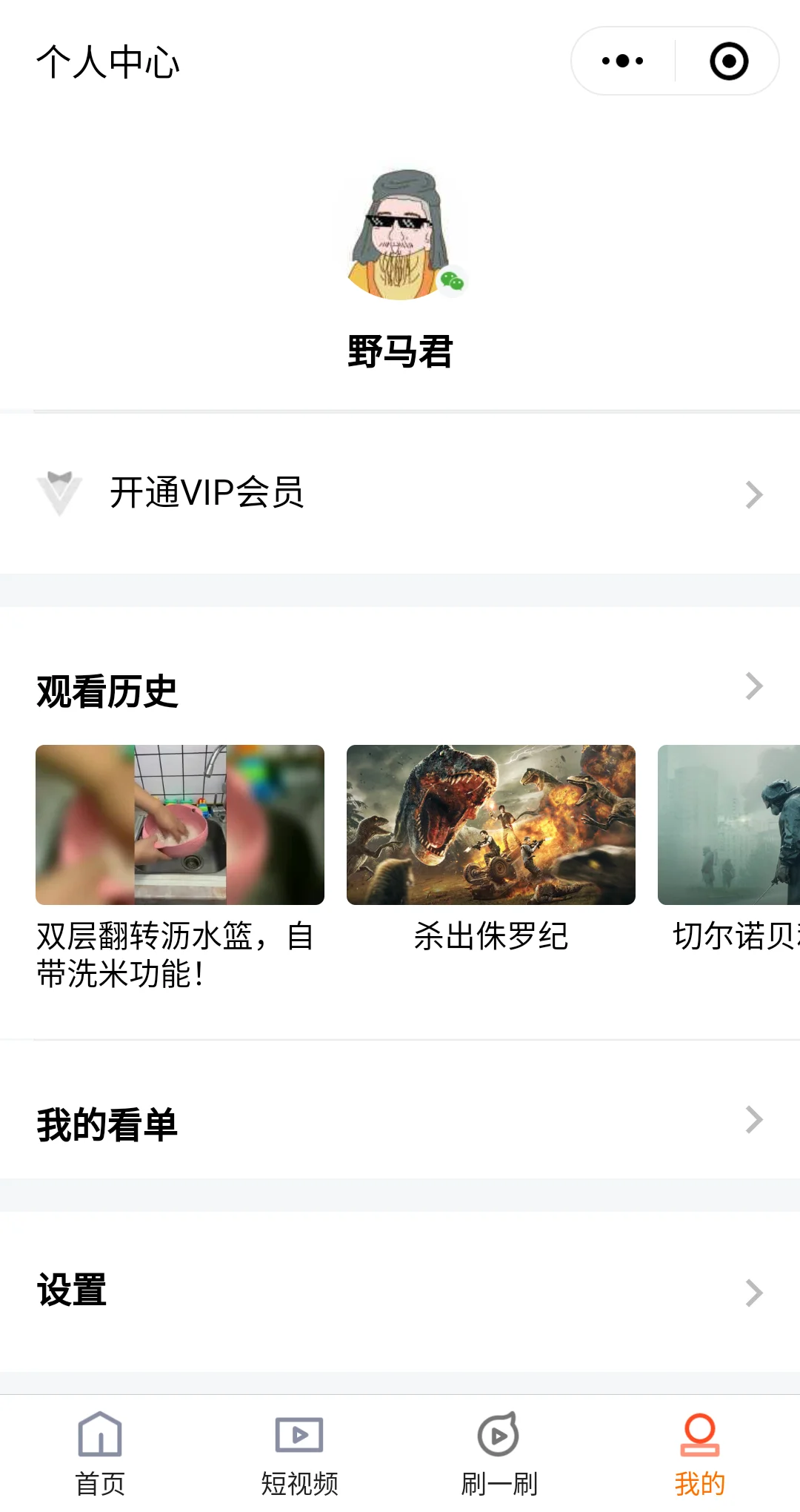The image size is (800, 1512).
Task: Open the 开通VIP会员 row
Action: (x=400, y=493)
